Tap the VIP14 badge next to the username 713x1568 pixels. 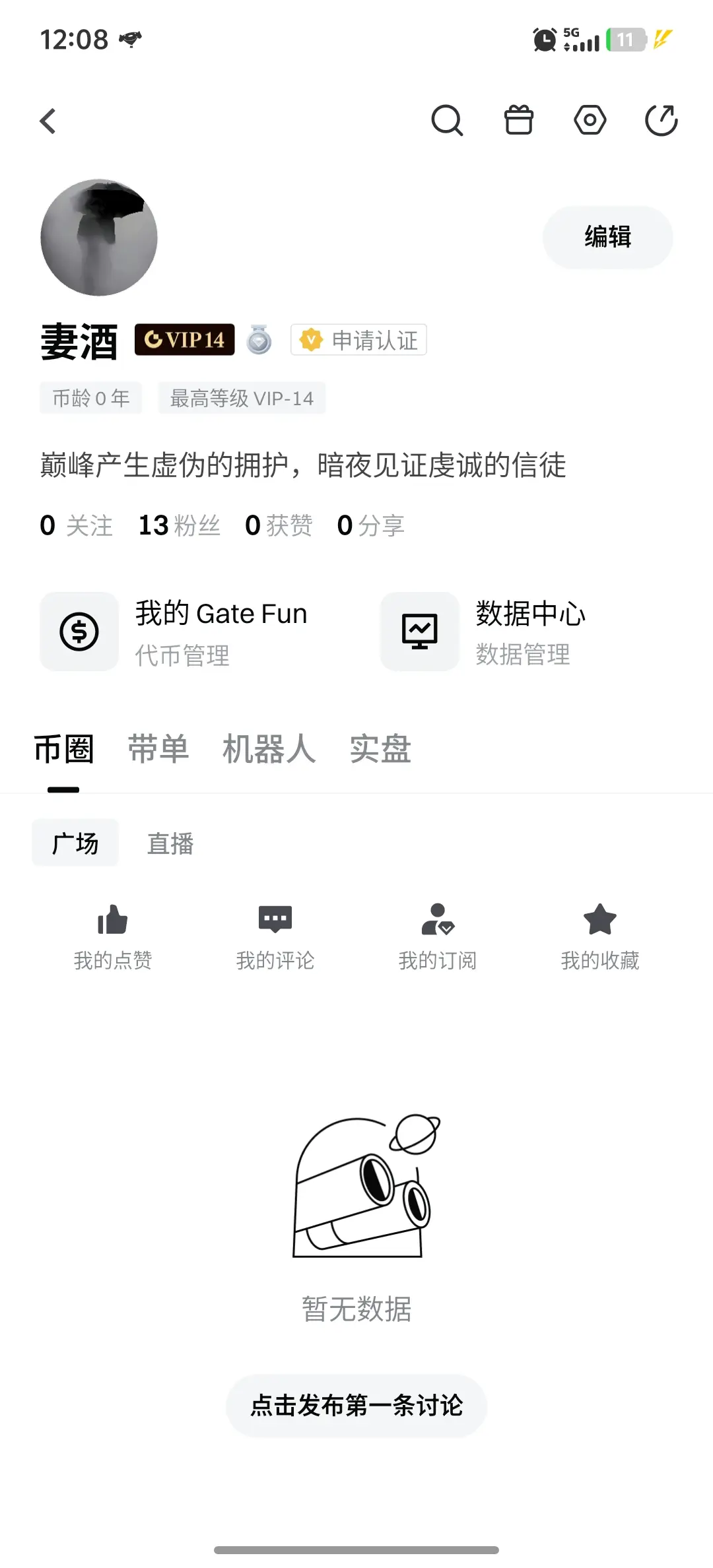184,340
